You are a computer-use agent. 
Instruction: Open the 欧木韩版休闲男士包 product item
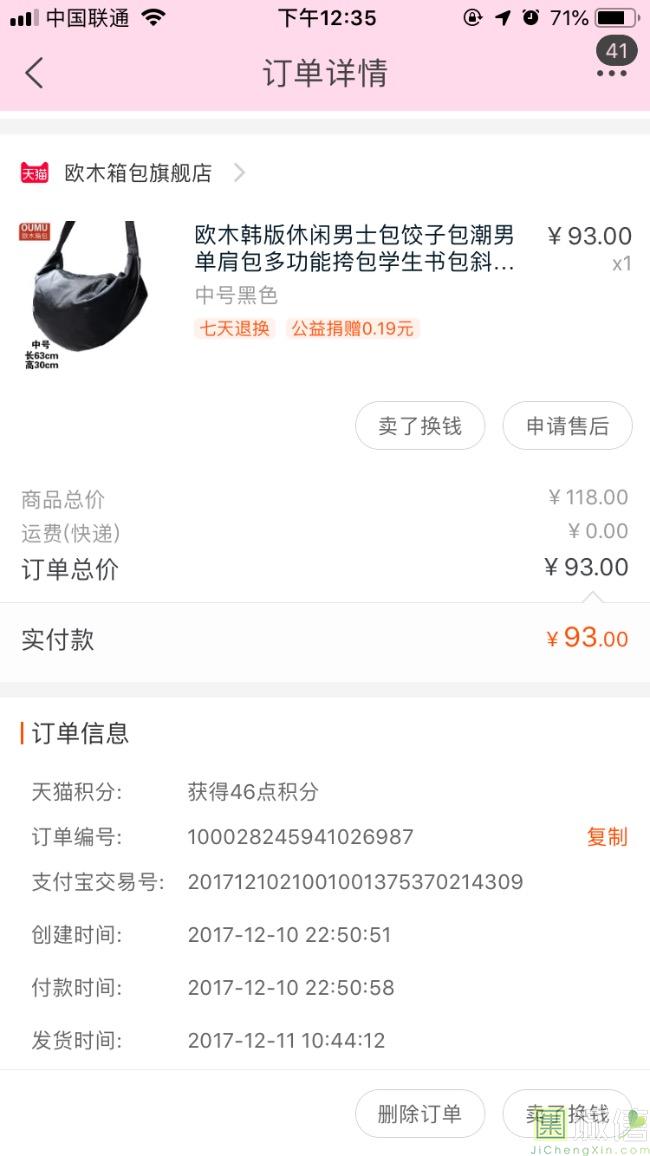click(354, 249)
